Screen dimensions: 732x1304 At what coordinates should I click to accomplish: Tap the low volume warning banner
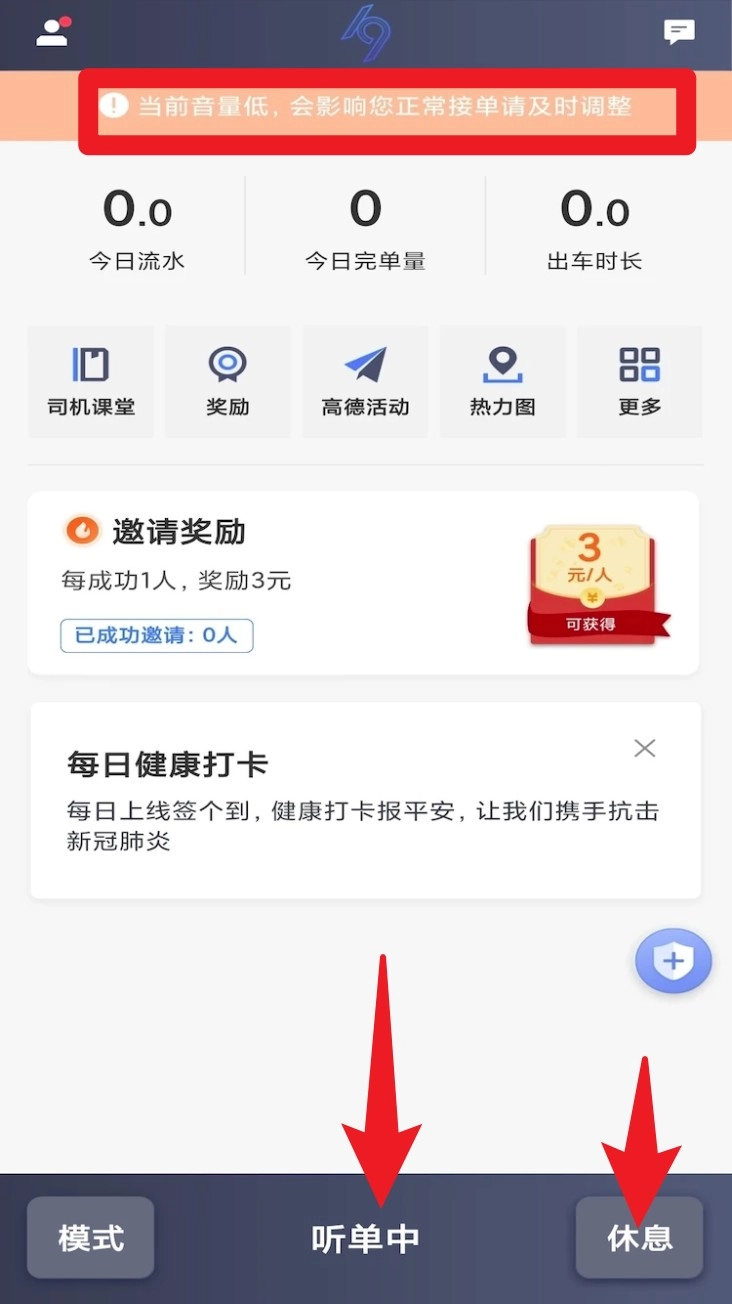386,106
